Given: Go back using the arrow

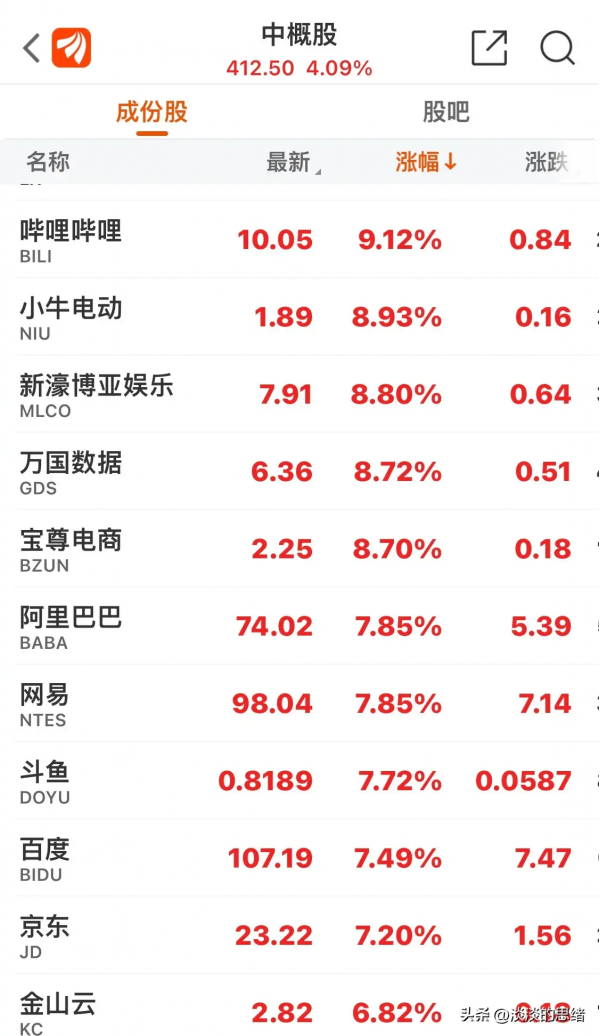Looking at the screenshot, I should point(31,47).
